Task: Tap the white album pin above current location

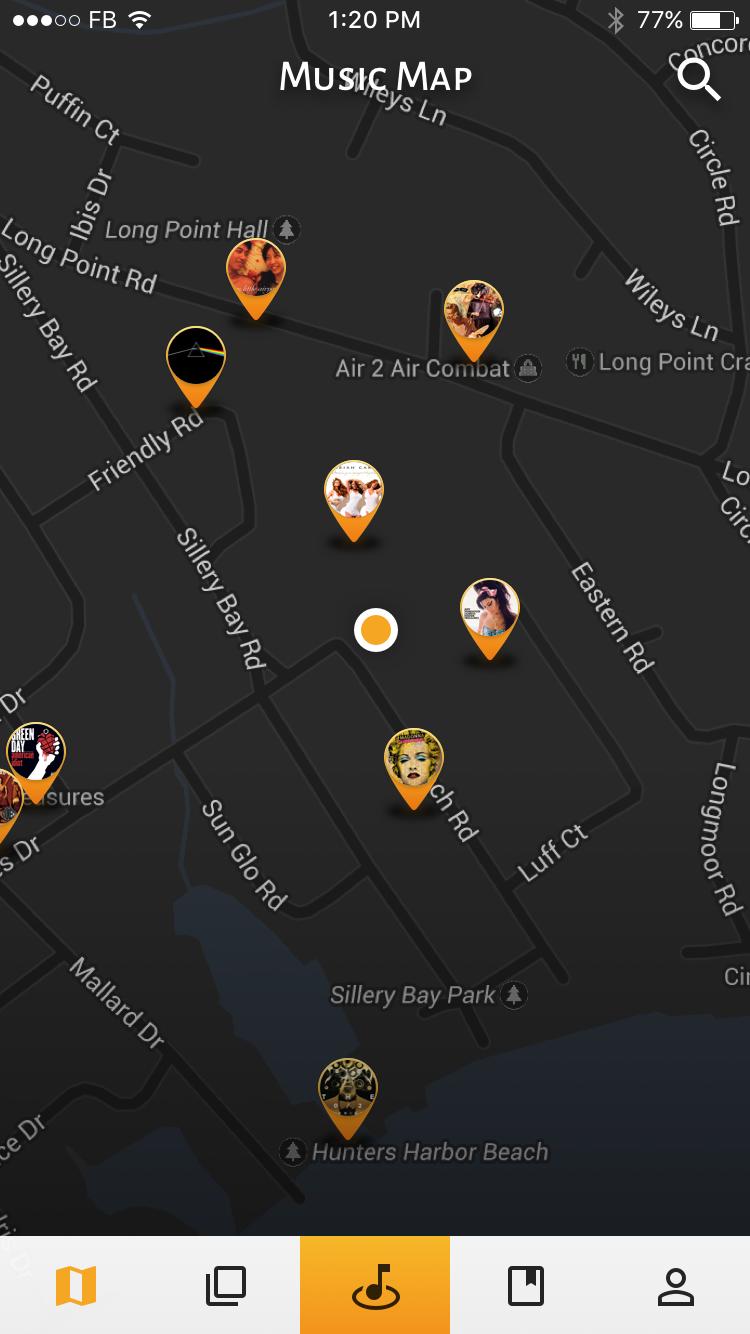Action: pyautogui.click(x=354, y=492)
